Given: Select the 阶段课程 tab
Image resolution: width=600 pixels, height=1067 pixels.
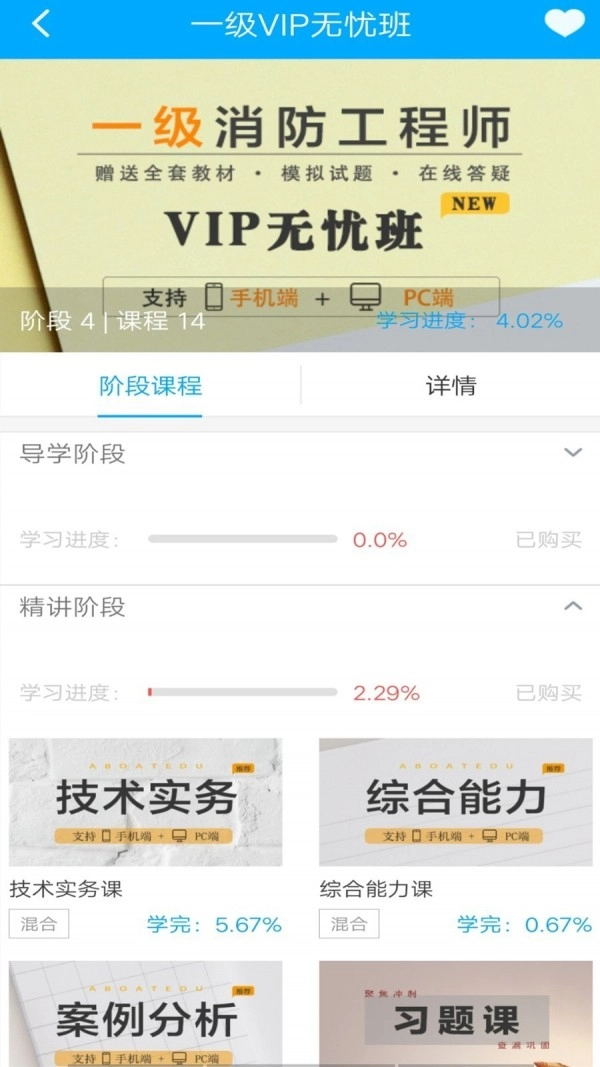Looking at the screenshot, I should pyautogui.click(x=150, y=385).
